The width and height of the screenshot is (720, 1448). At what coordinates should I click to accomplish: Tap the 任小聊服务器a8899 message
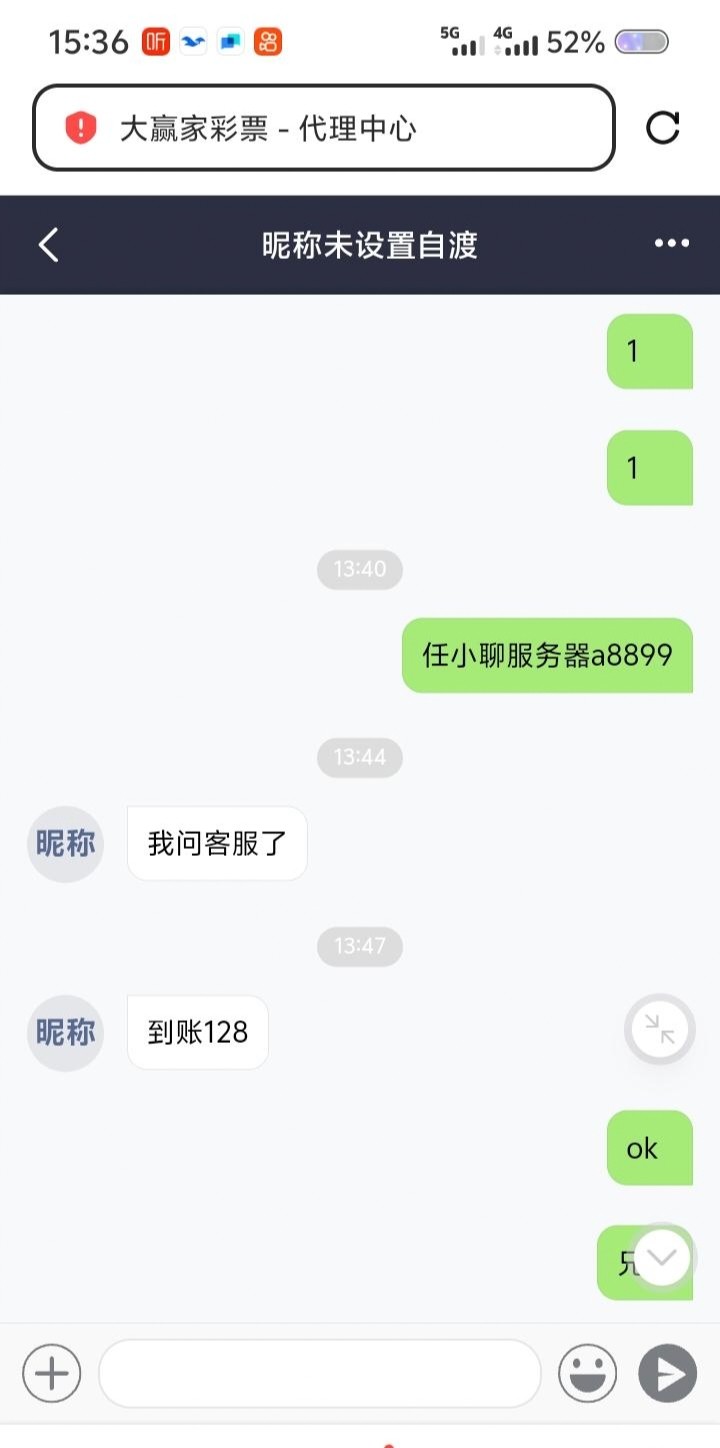548,654
